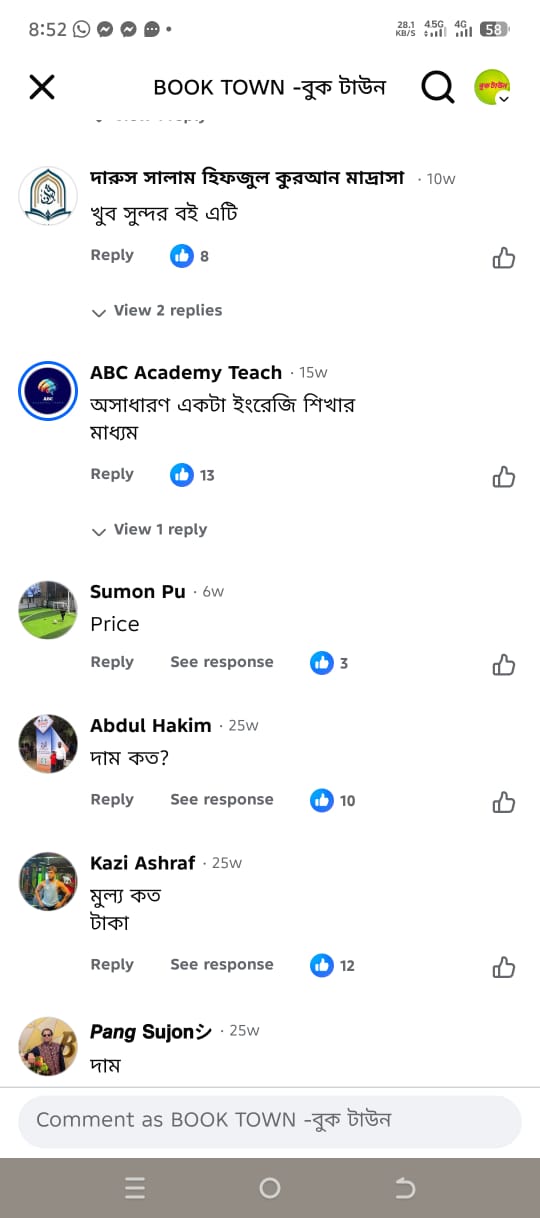
Task: See response to Sumon Pu's comment
Action: (x=221, y=662)
